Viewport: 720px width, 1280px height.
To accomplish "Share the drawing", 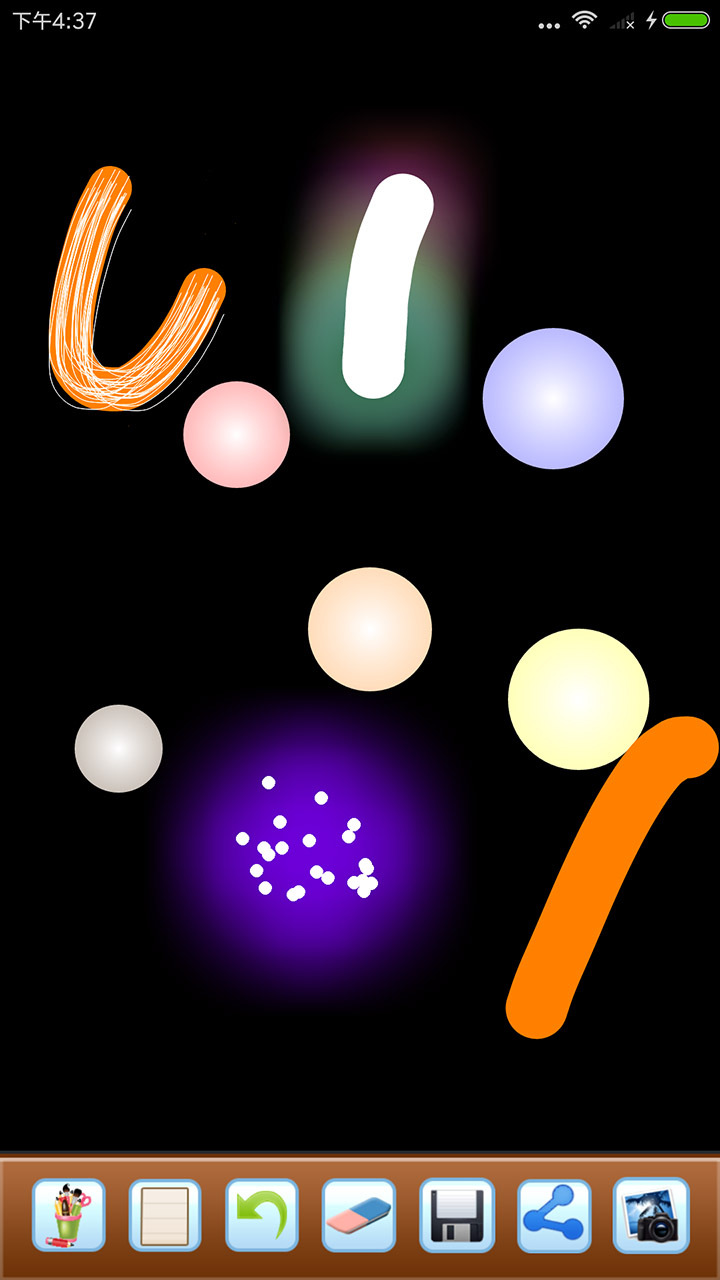I will pos(554,1215).
